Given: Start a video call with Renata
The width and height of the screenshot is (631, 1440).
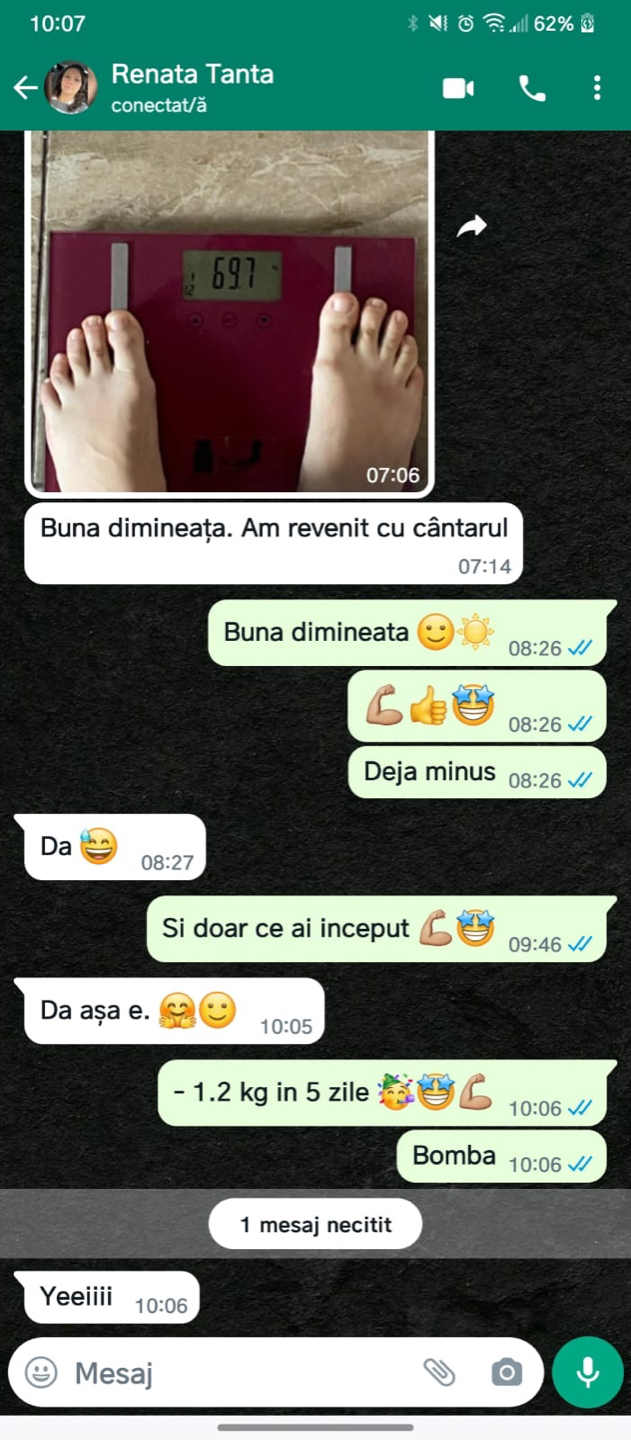Looking at the screenshot, I should pyautogui.click(x=458, y=88).
